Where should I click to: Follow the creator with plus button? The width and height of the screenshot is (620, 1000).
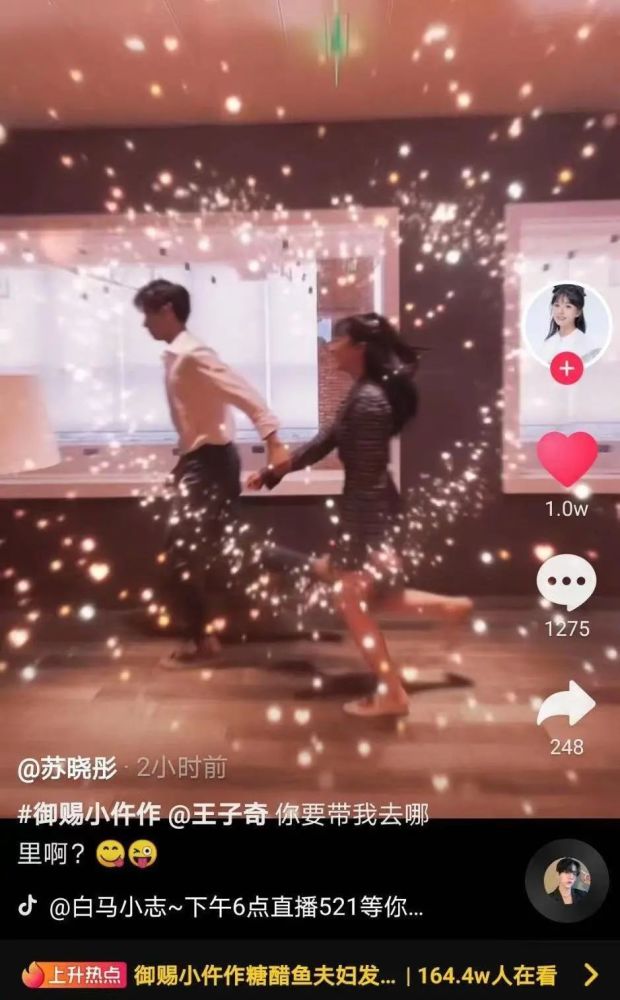click(567, 368)
